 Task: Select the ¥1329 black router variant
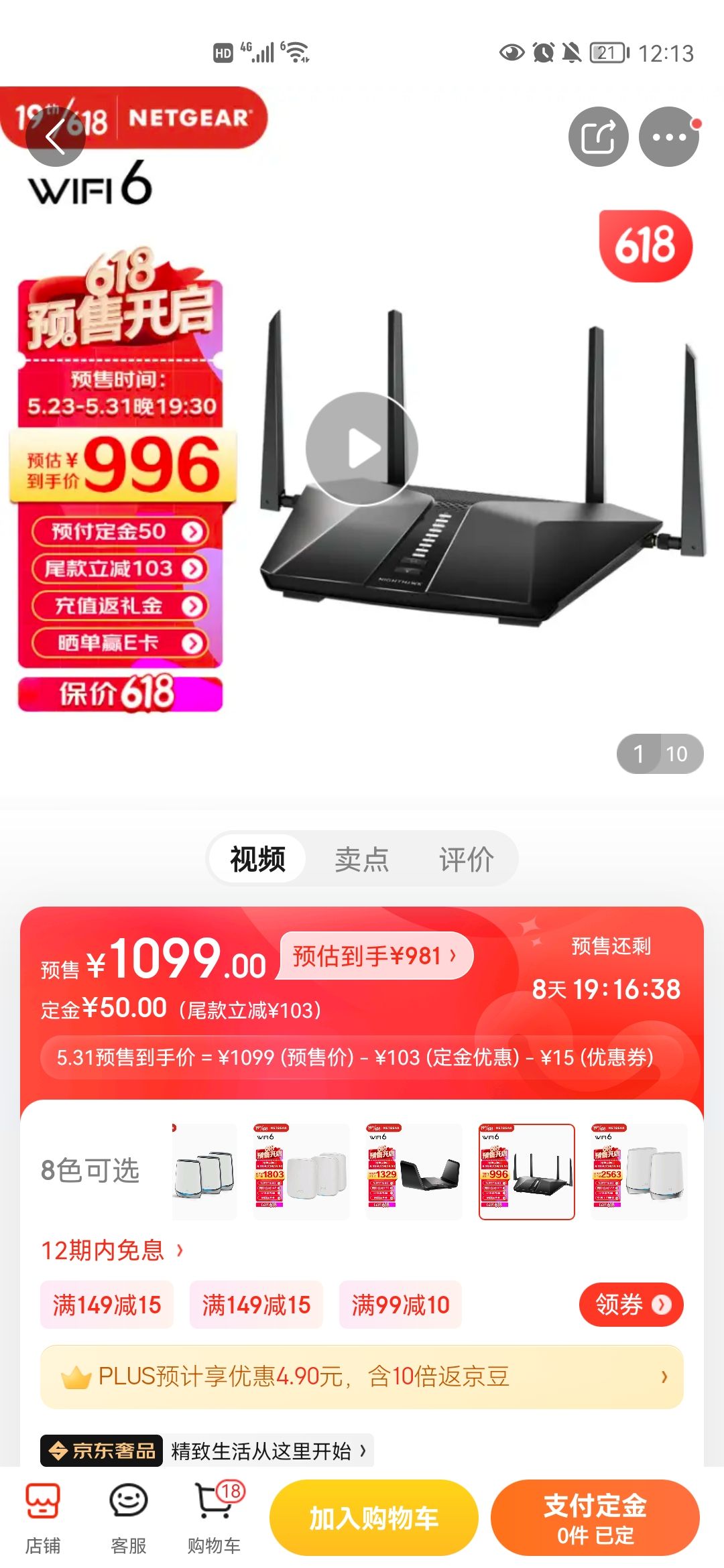pyautogui.click(x=414, y=1171)
